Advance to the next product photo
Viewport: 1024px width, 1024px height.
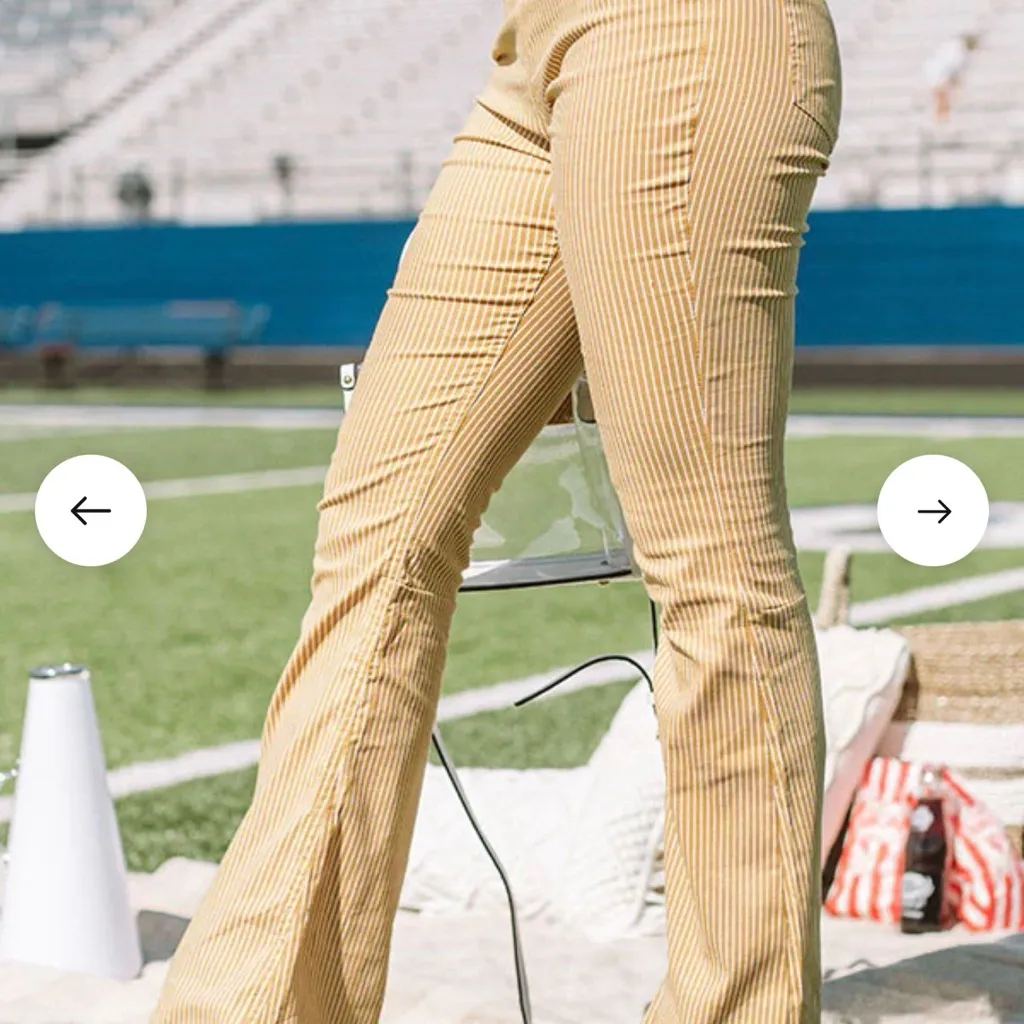click(x=933, y=511)
